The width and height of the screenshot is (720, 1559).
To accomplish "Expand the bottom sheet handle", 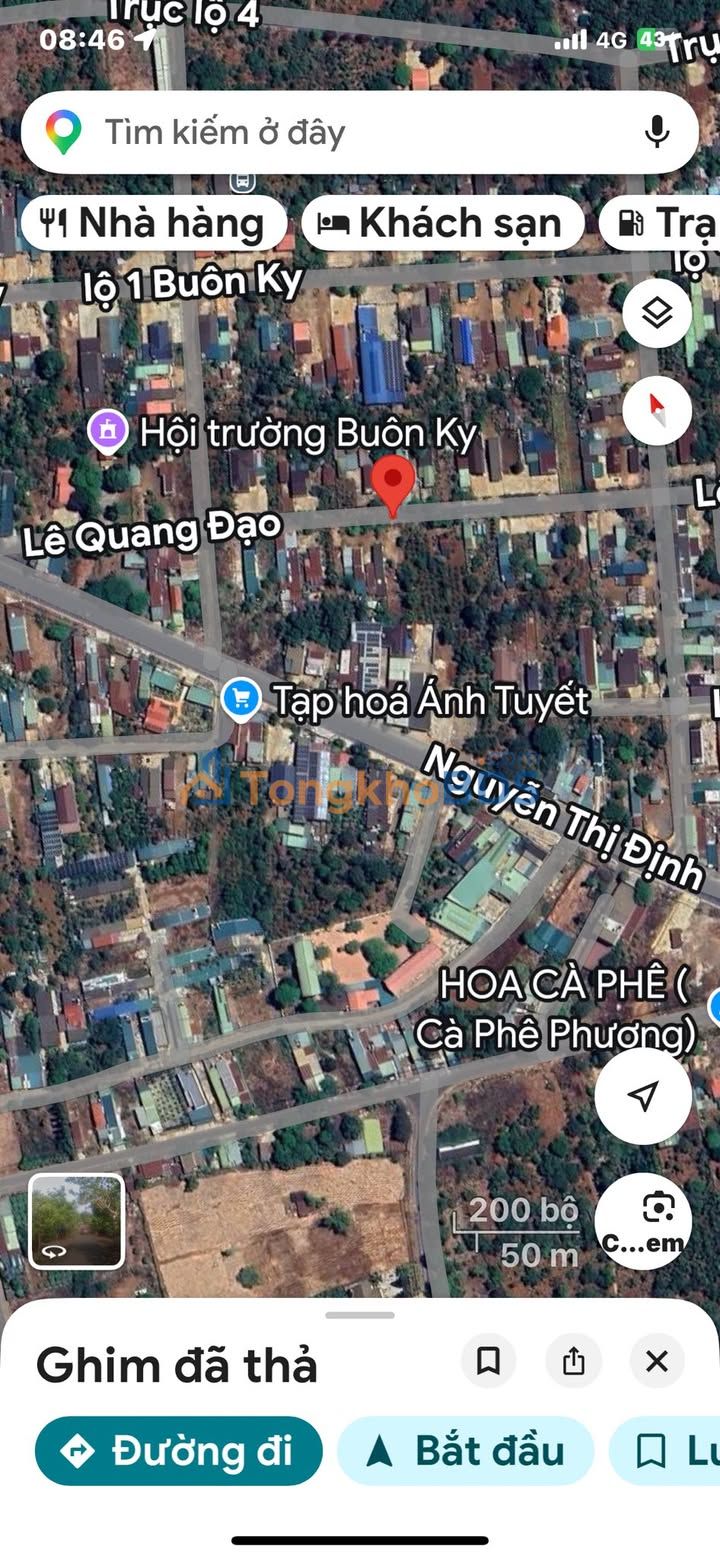I will tap(360, 1315).
